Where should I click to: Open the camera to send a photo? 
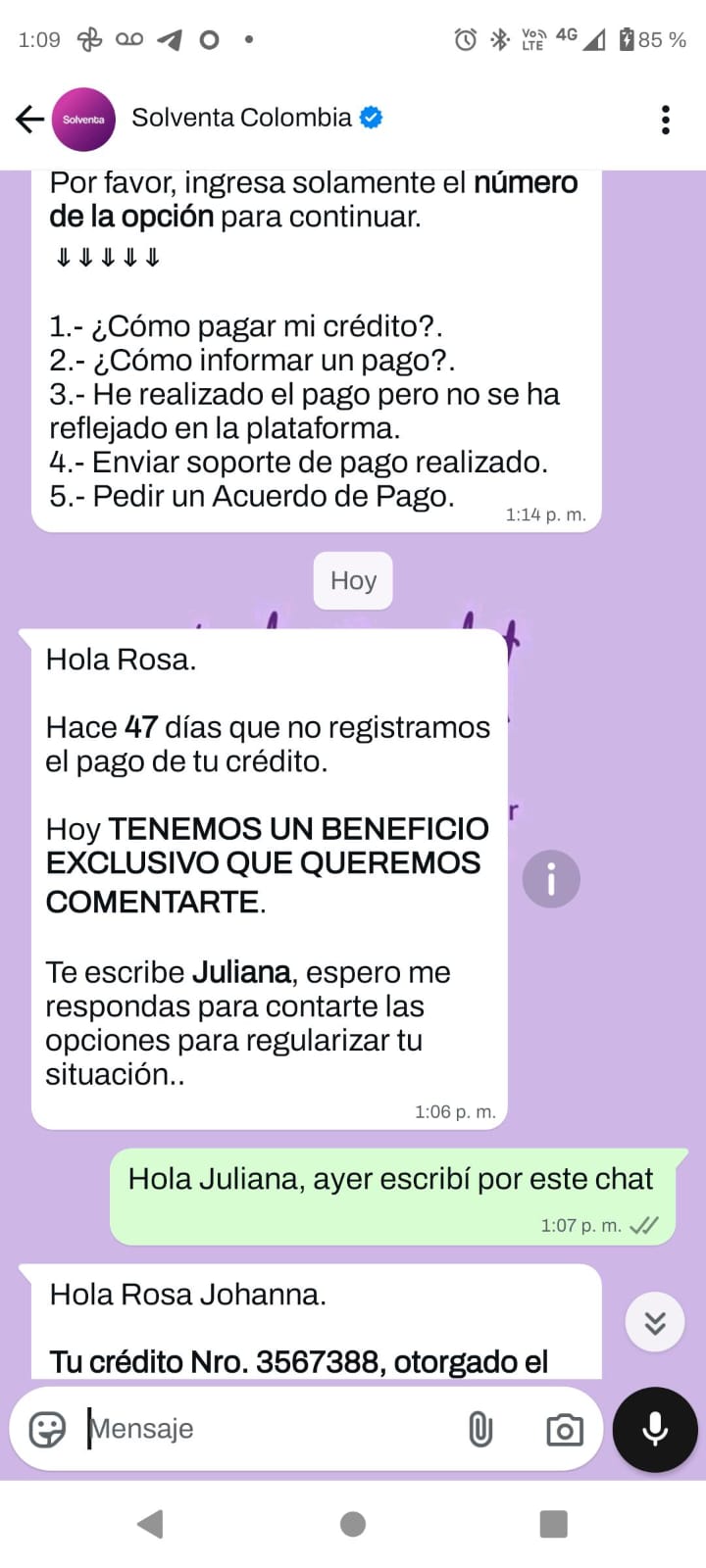pyautogui.click(x=564, y=1430)
